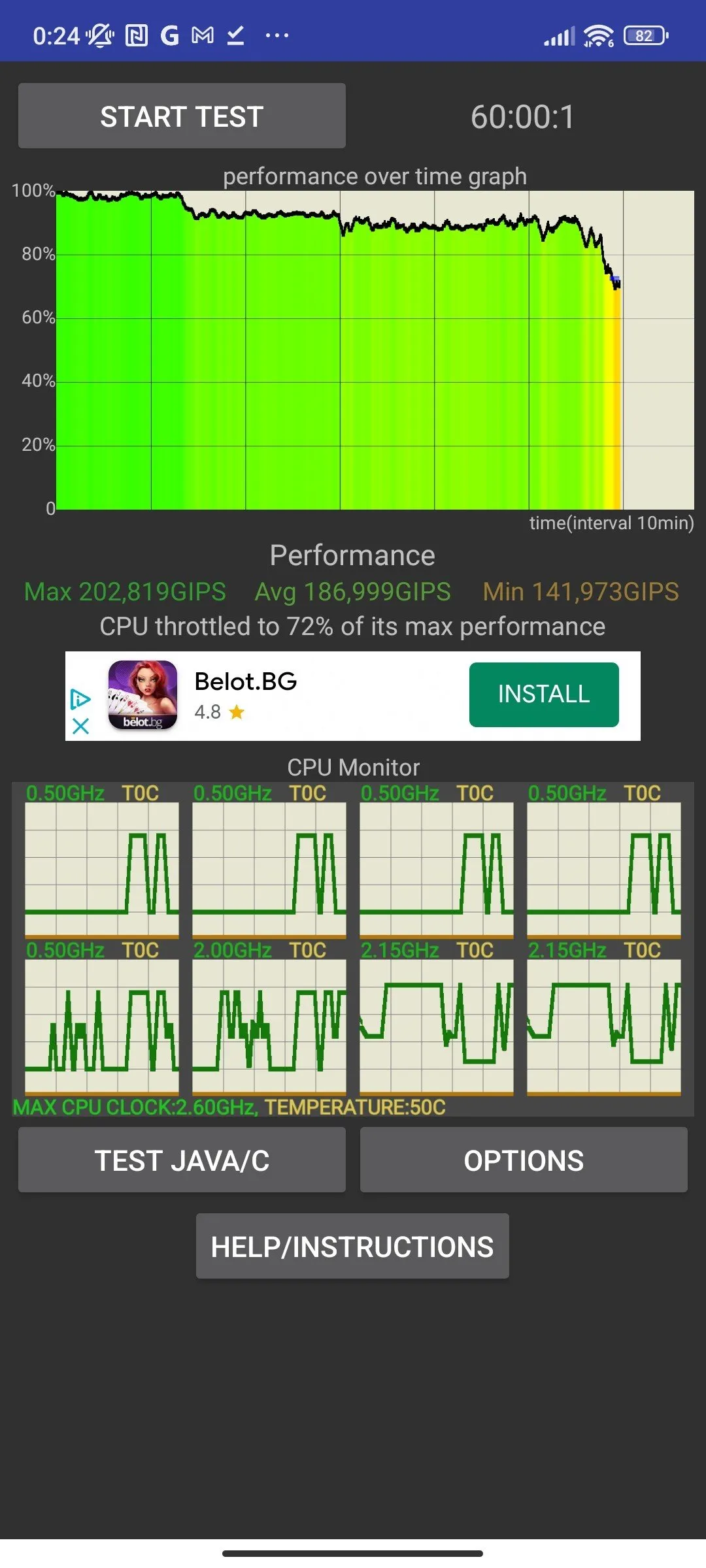Open the ad info icon
Viewport: 706px width, 1568px height.
click(x=80, y=699)
